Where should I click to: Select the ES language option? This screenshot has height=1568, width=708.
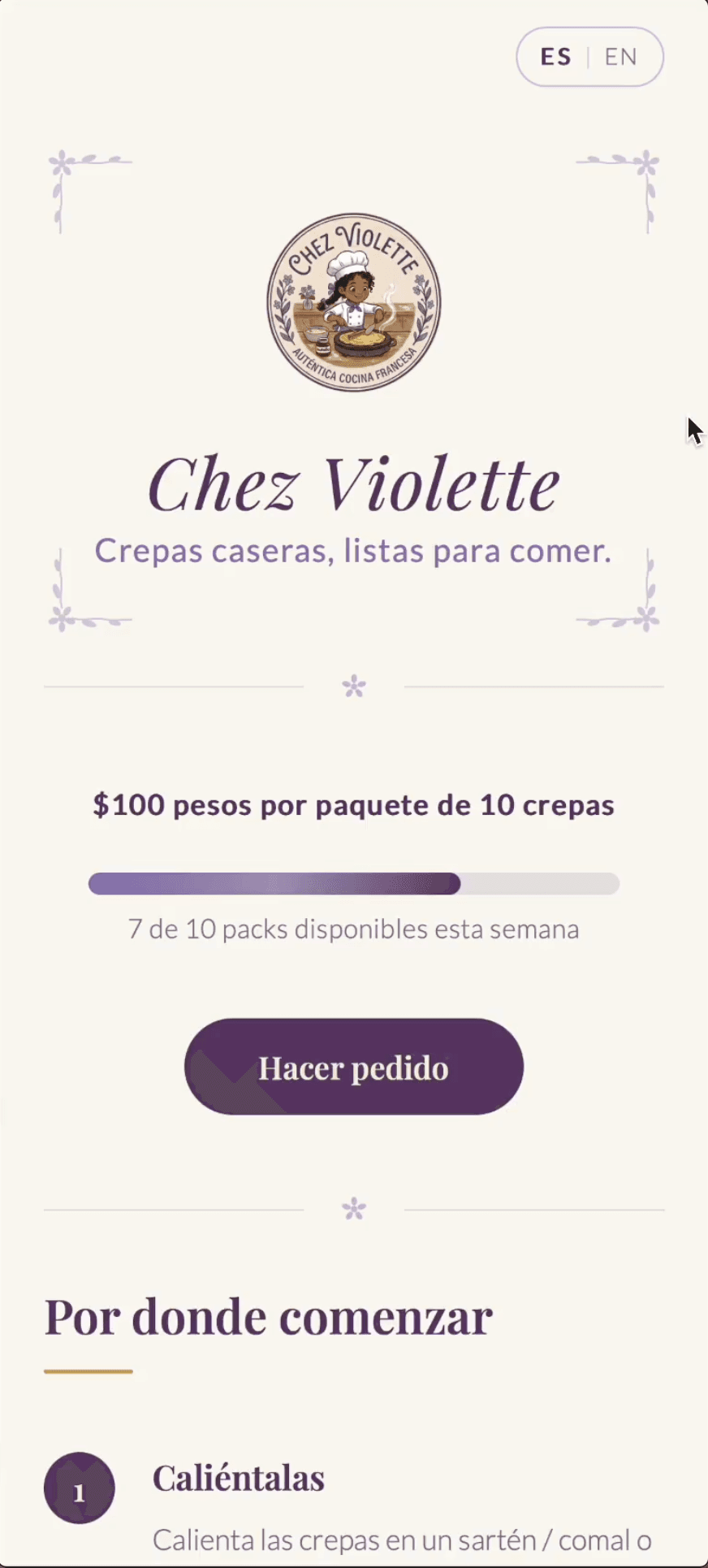(x=556, y=57)
